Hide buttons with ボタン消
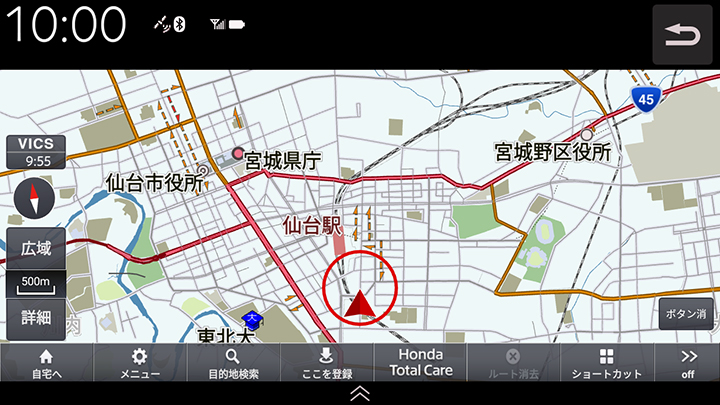The width and height of the screenshot is (720, 405). coord(685,314)
